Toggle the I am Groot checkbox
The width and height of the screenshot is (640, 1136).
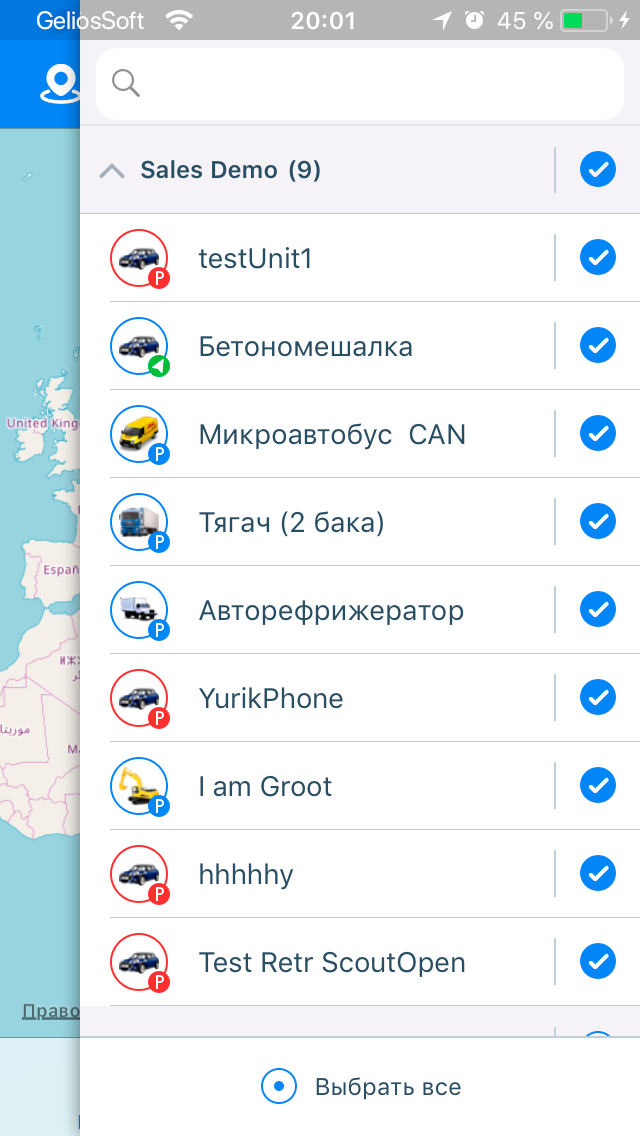coord(597,786)
